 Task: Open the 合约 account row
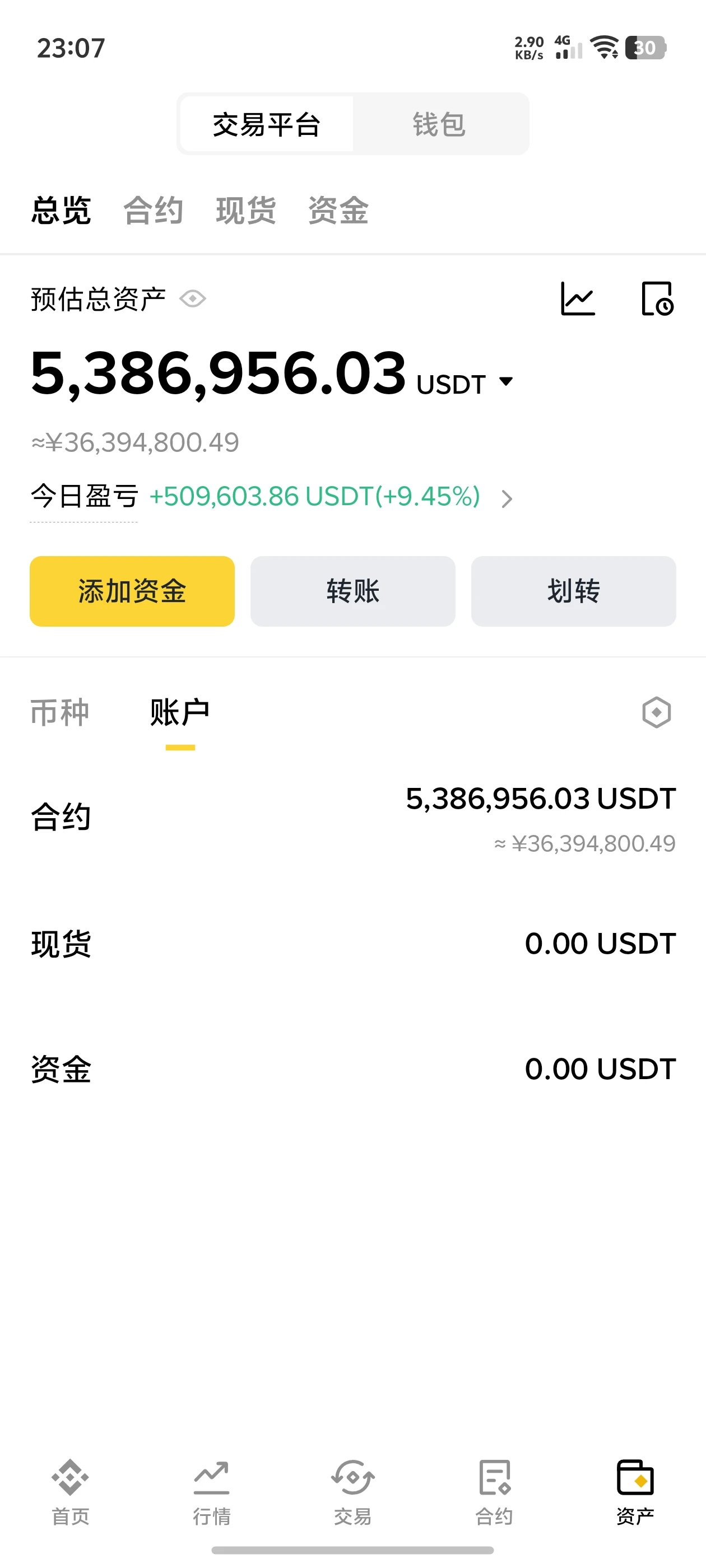pos(352,818)
